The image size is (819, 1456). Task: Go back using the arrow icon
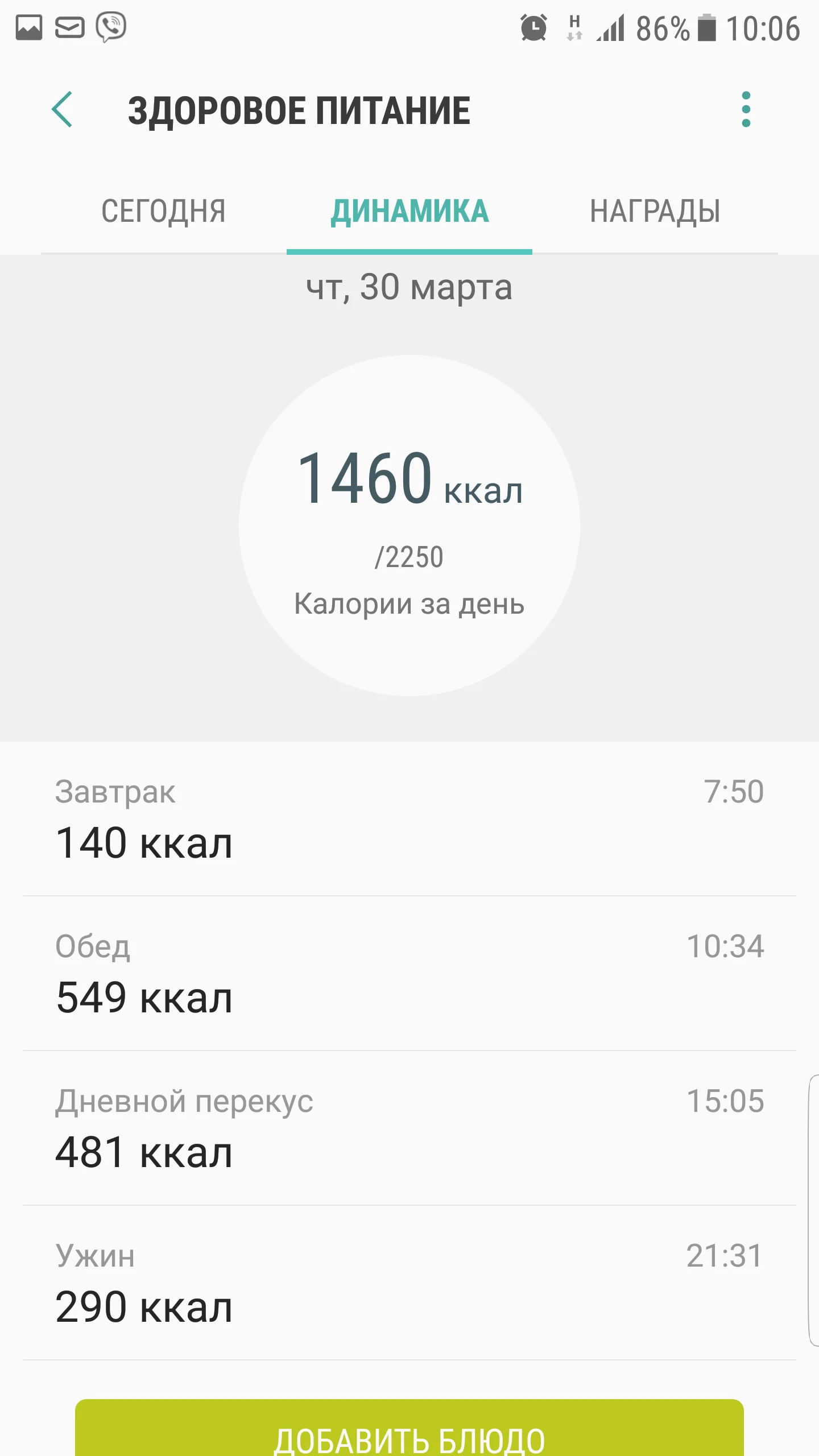(63, 109)
